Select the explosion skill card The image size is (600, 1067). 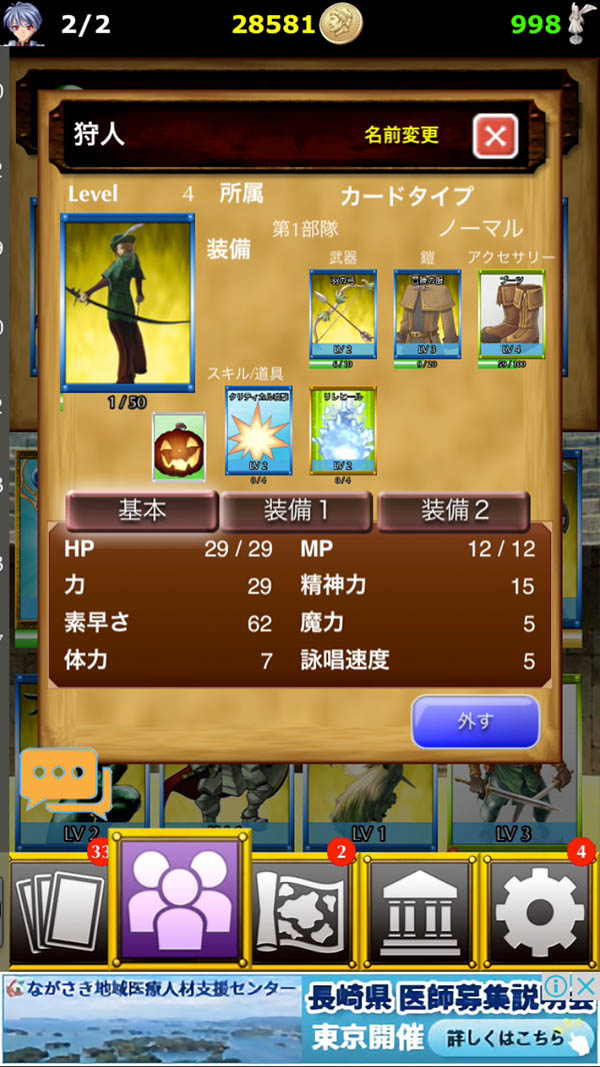coord(259,430)
